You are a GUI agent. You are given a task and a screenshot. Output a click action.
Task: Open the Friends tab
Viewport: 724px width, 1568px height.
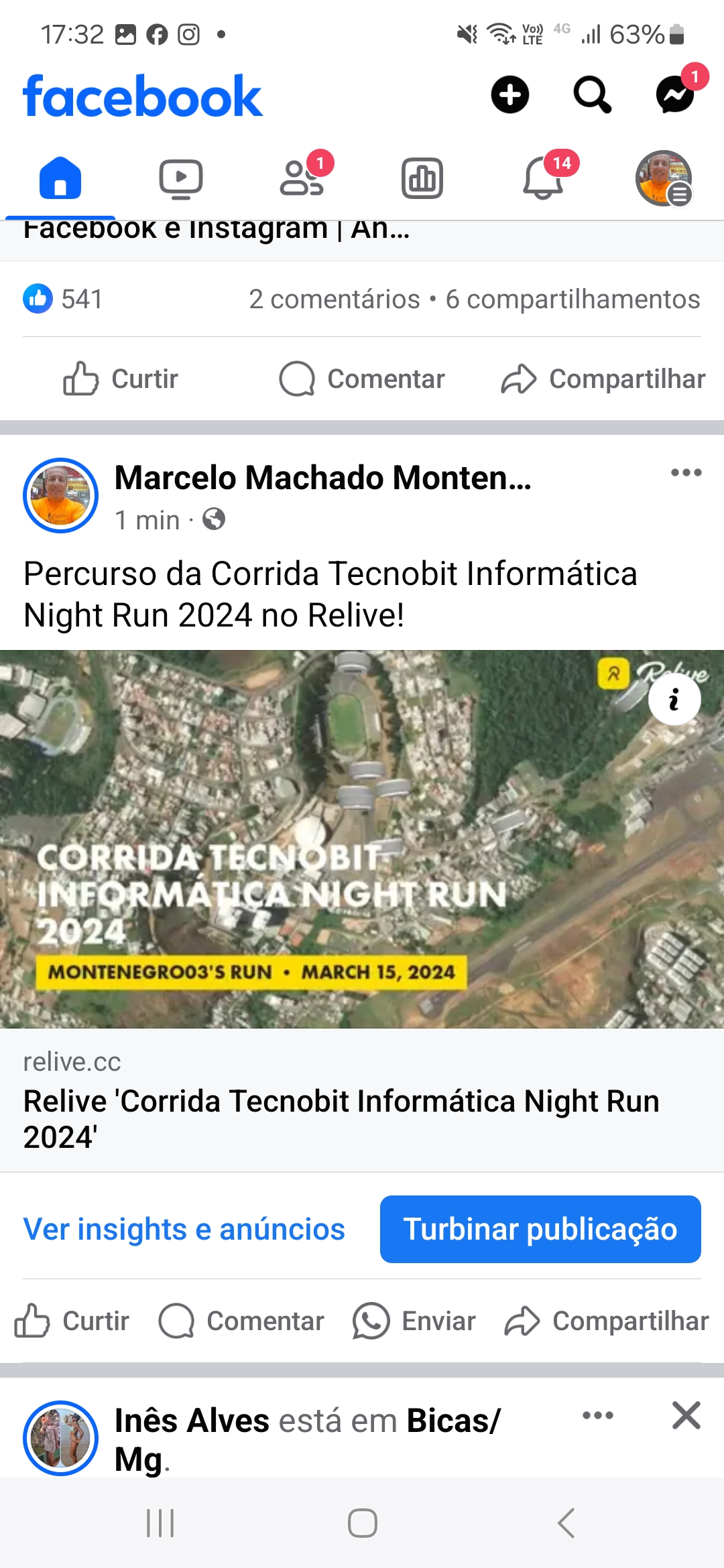302,179
